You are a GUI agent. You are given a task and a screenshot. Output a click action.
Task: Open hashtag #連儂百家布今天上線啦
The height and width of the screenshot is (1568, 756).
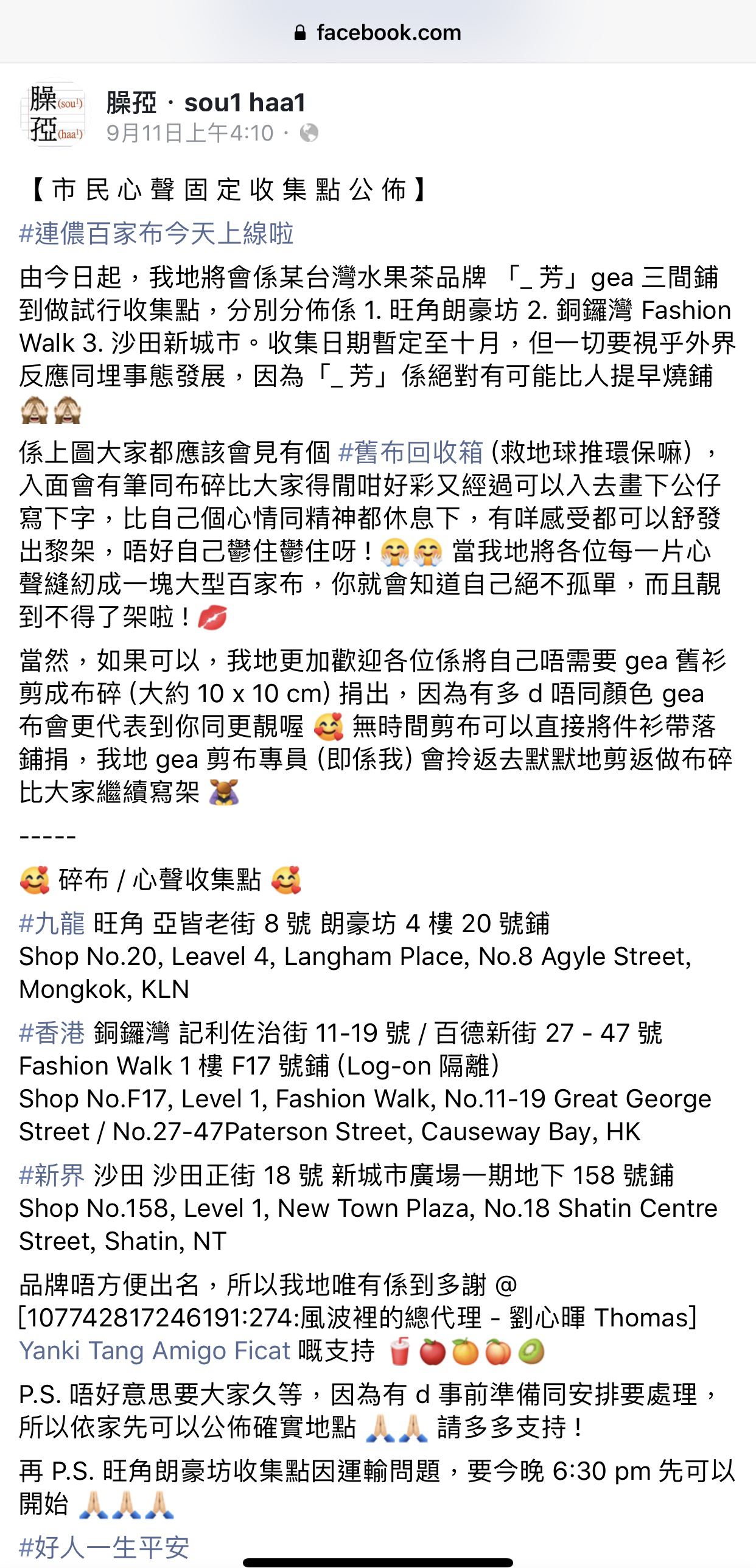(x=156, y=234)
